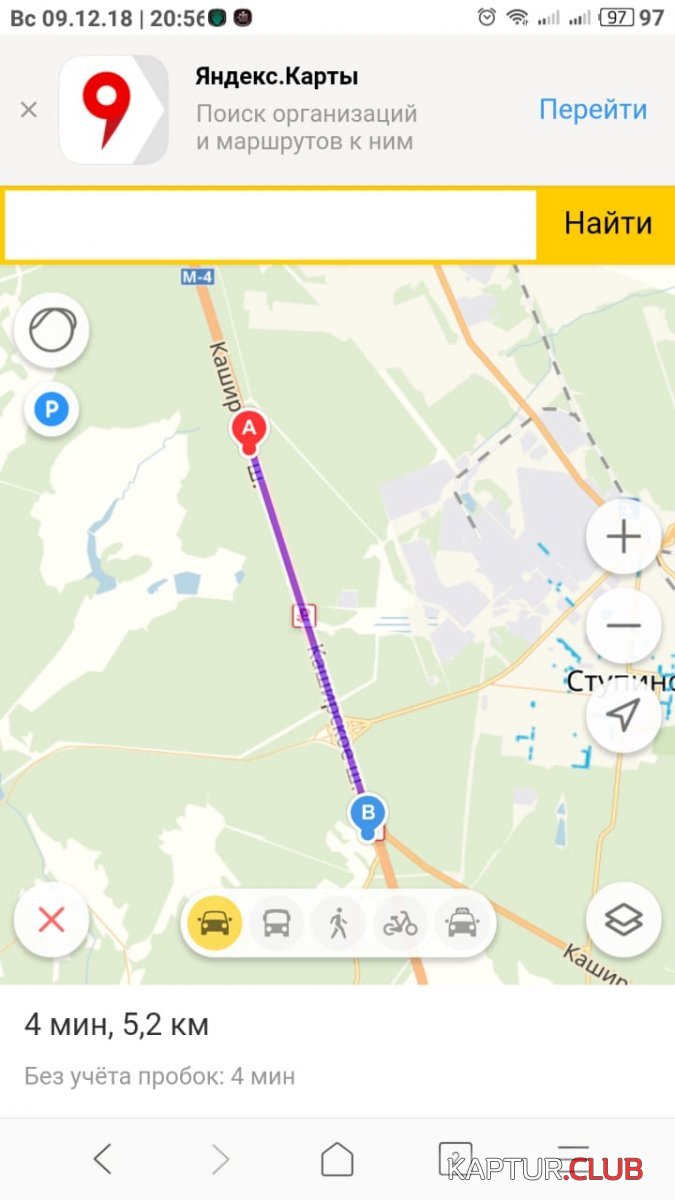Show parking on the map
Viewport: 675px width, 1200px height.
coord(52,409)
